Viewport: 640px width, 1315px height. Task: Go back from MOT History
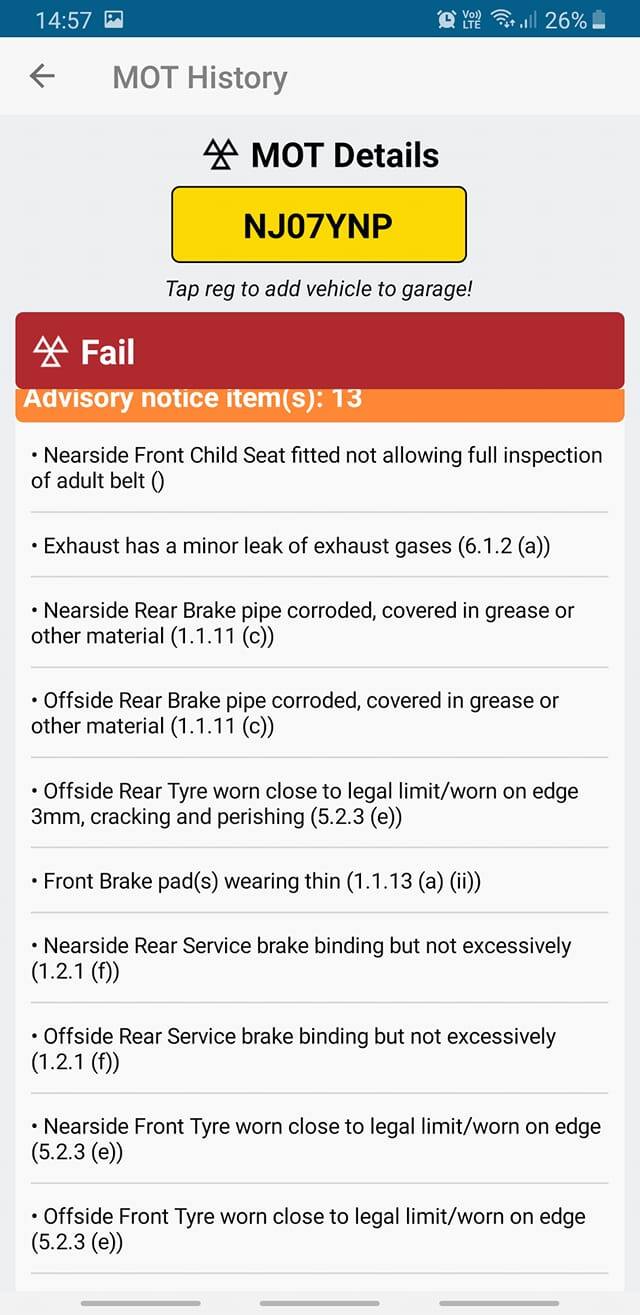pos(42,76)
